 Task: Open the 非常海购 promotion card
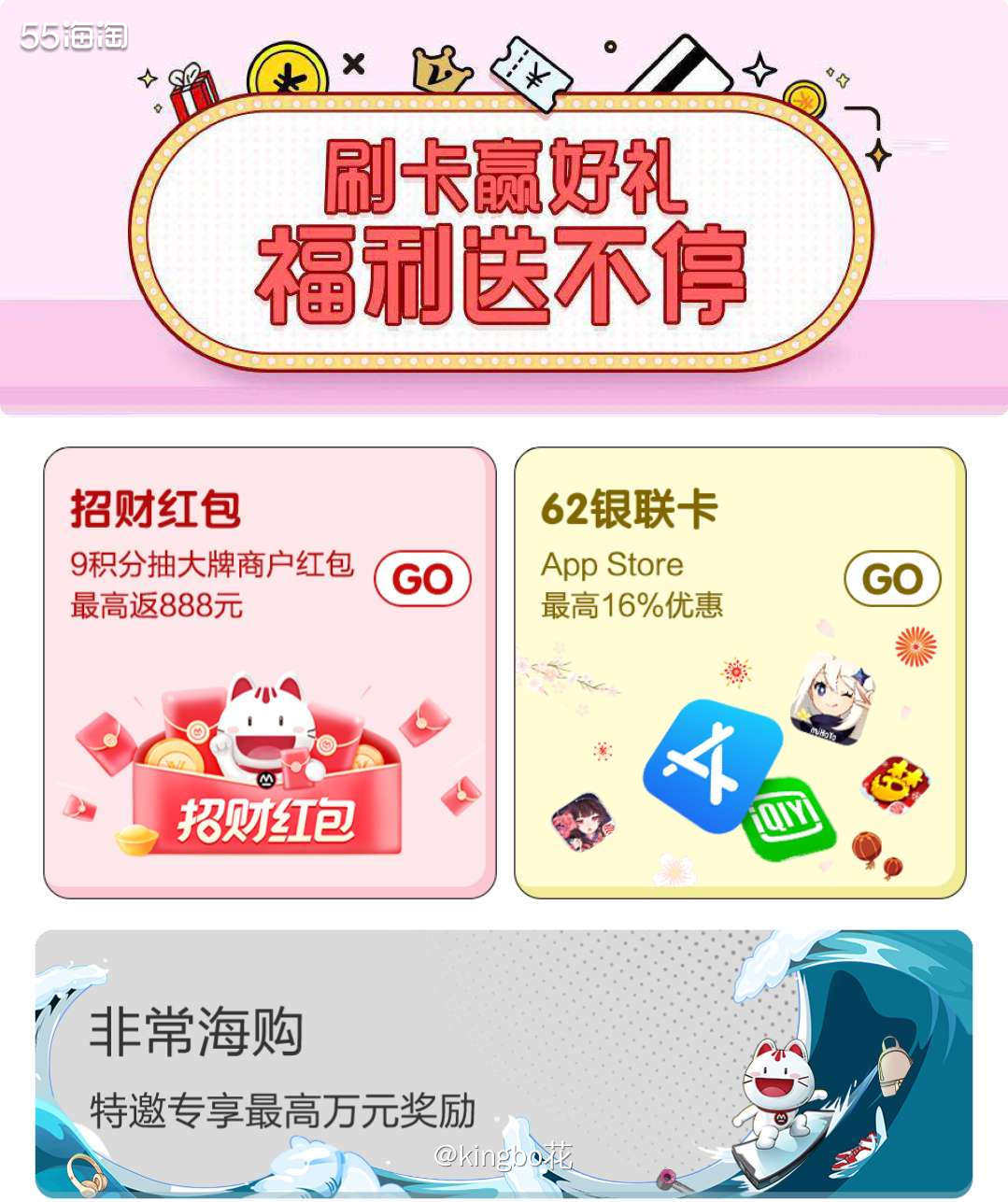point(504,1063)
